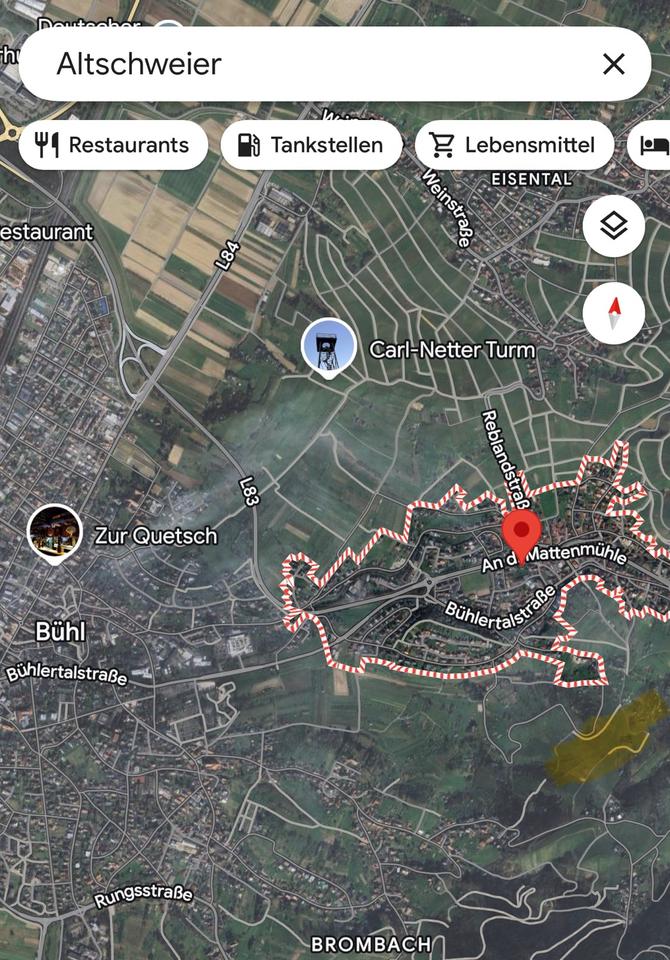Select the Tankstellen chip

[311, 145]
